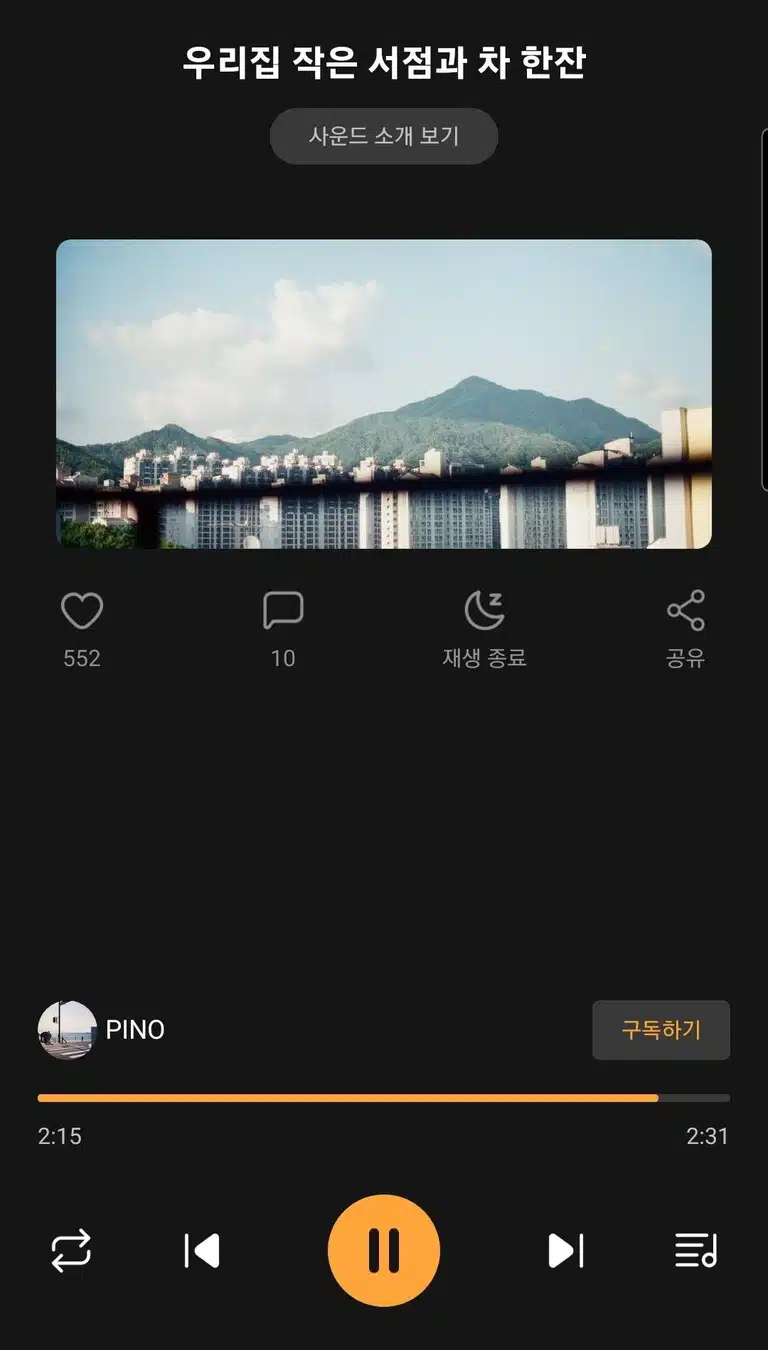The height and width of the screenshot is (1350, 768).
Task: Subscribe with the 구독하기 button
Action: [x=661, y=1030]
